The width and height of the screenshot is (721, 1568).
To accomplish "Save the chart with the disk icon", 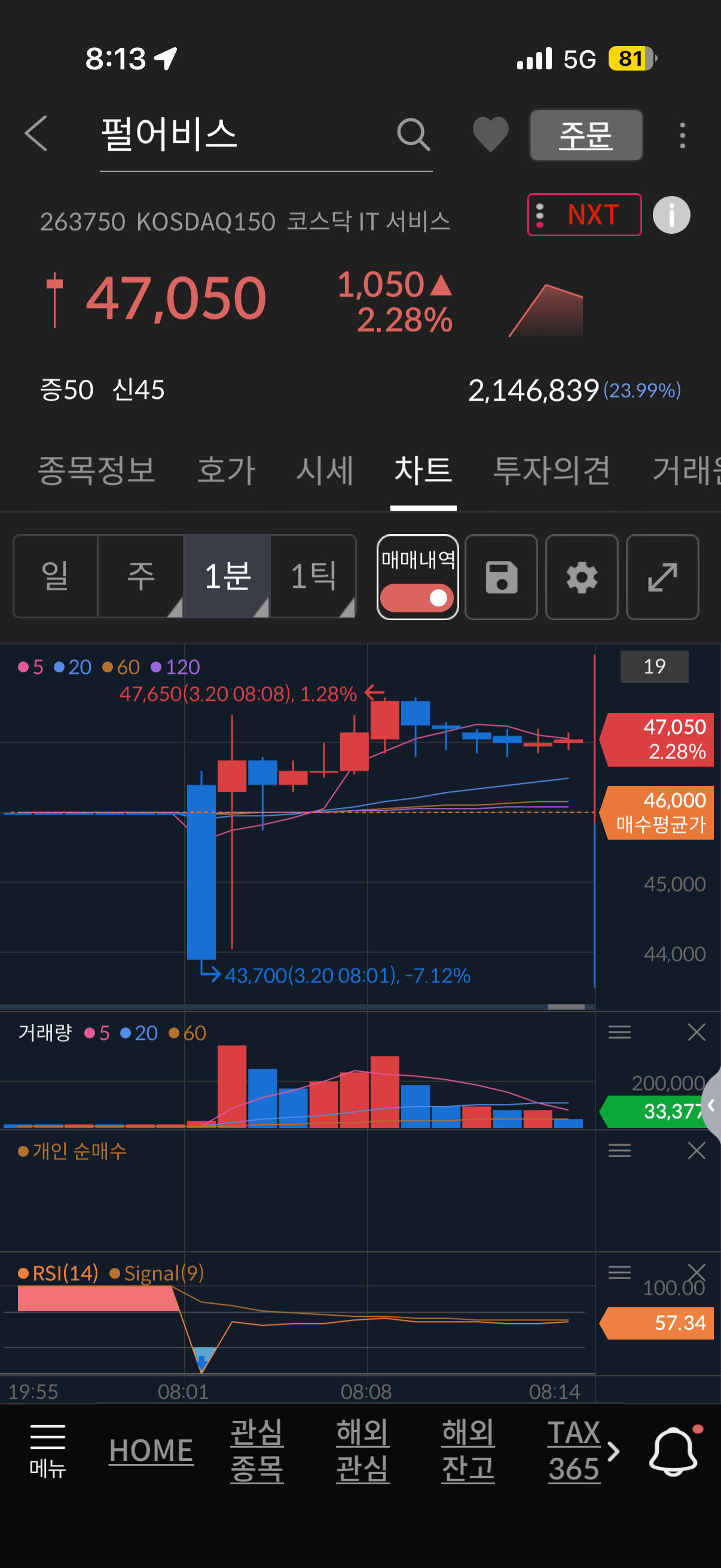I will point(502,577).
